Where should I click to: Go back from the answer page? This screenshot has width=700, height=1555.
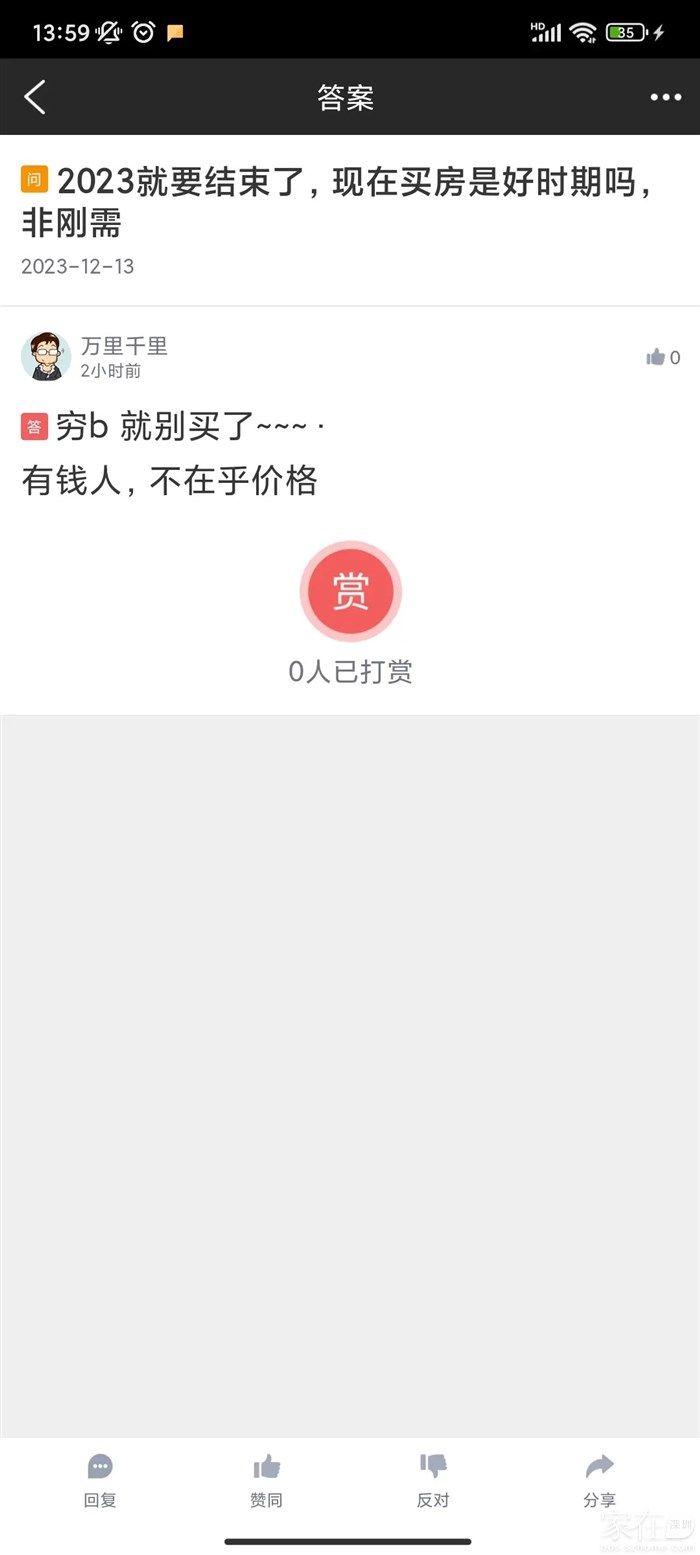(35, 97)
